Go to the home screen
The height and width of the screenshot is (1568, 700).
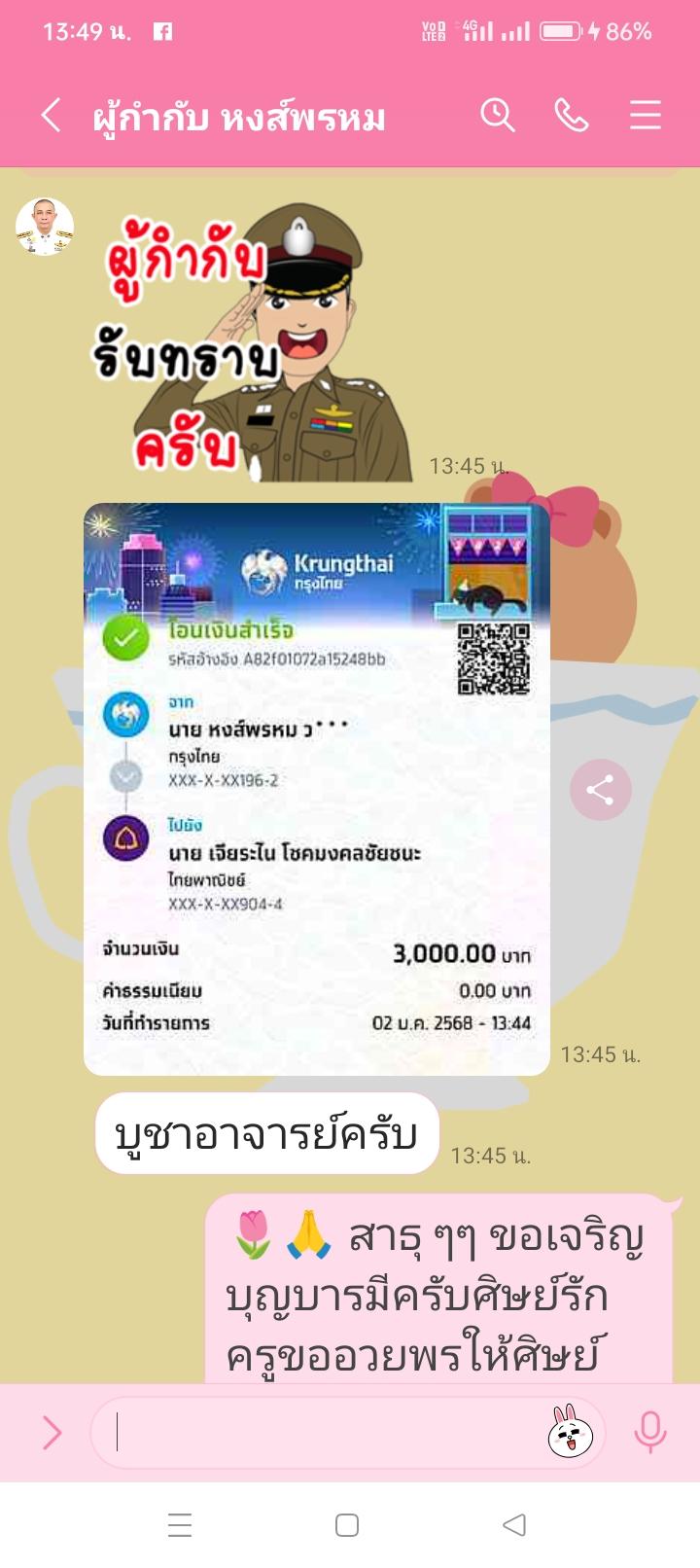pyautogui.click(x=347, y=1525)
